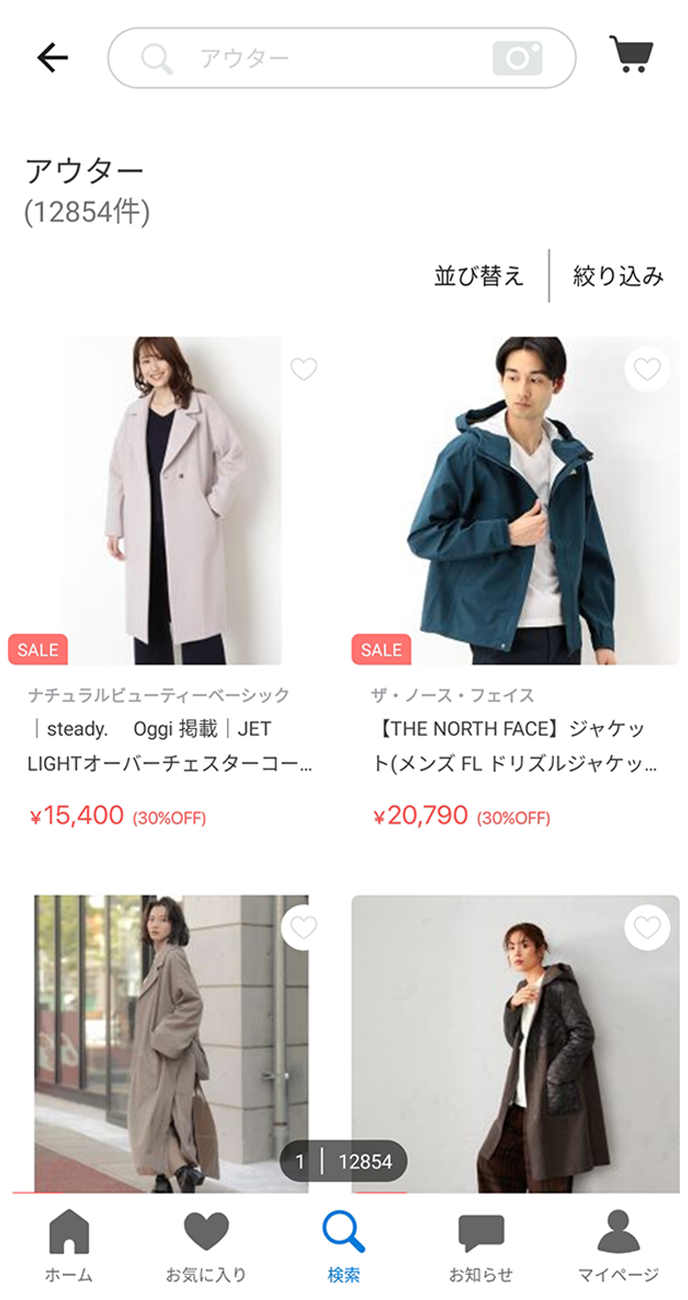Select the 検索 tab

pyautogui.click(x=344, y=1245)
